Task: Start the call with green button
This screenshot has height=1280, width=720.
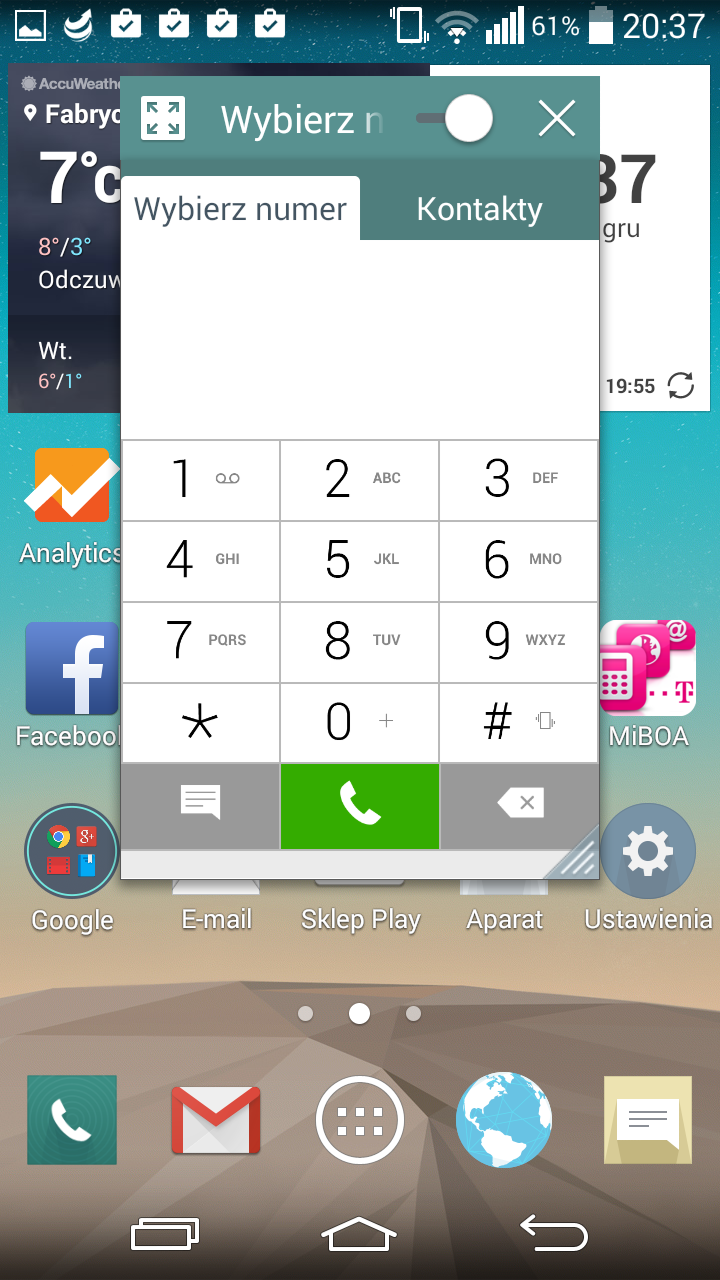Action: click(x=359, y=805)
